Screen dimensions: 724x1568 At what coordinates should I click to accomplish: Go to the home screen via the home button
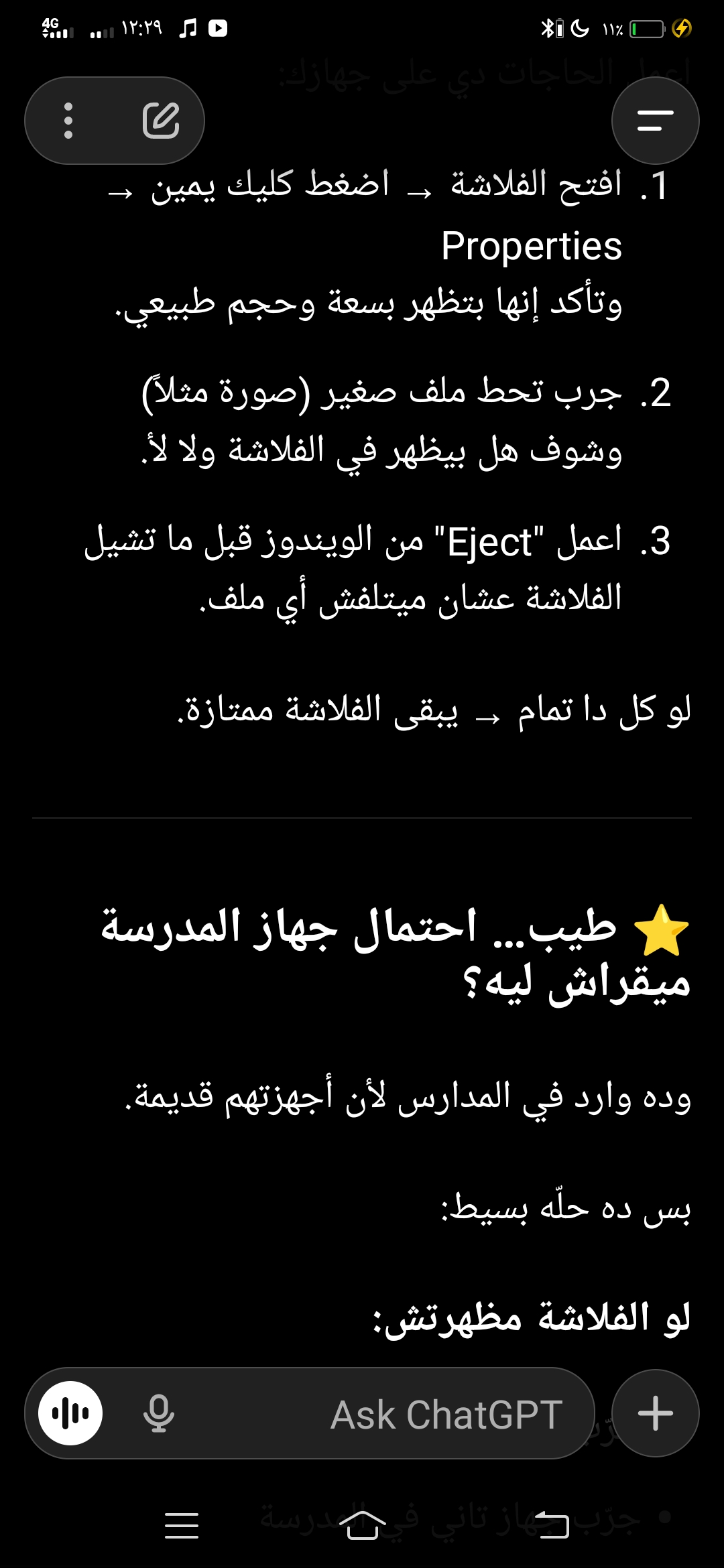[363, 1525]
